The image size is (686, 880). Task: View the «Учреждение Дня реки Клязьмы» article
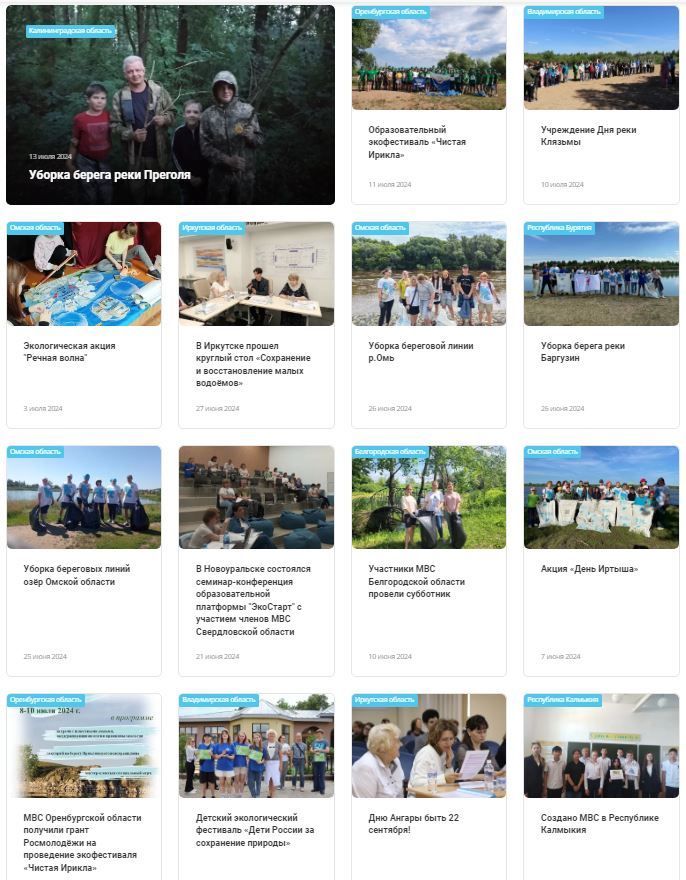[x=588, y=136]
